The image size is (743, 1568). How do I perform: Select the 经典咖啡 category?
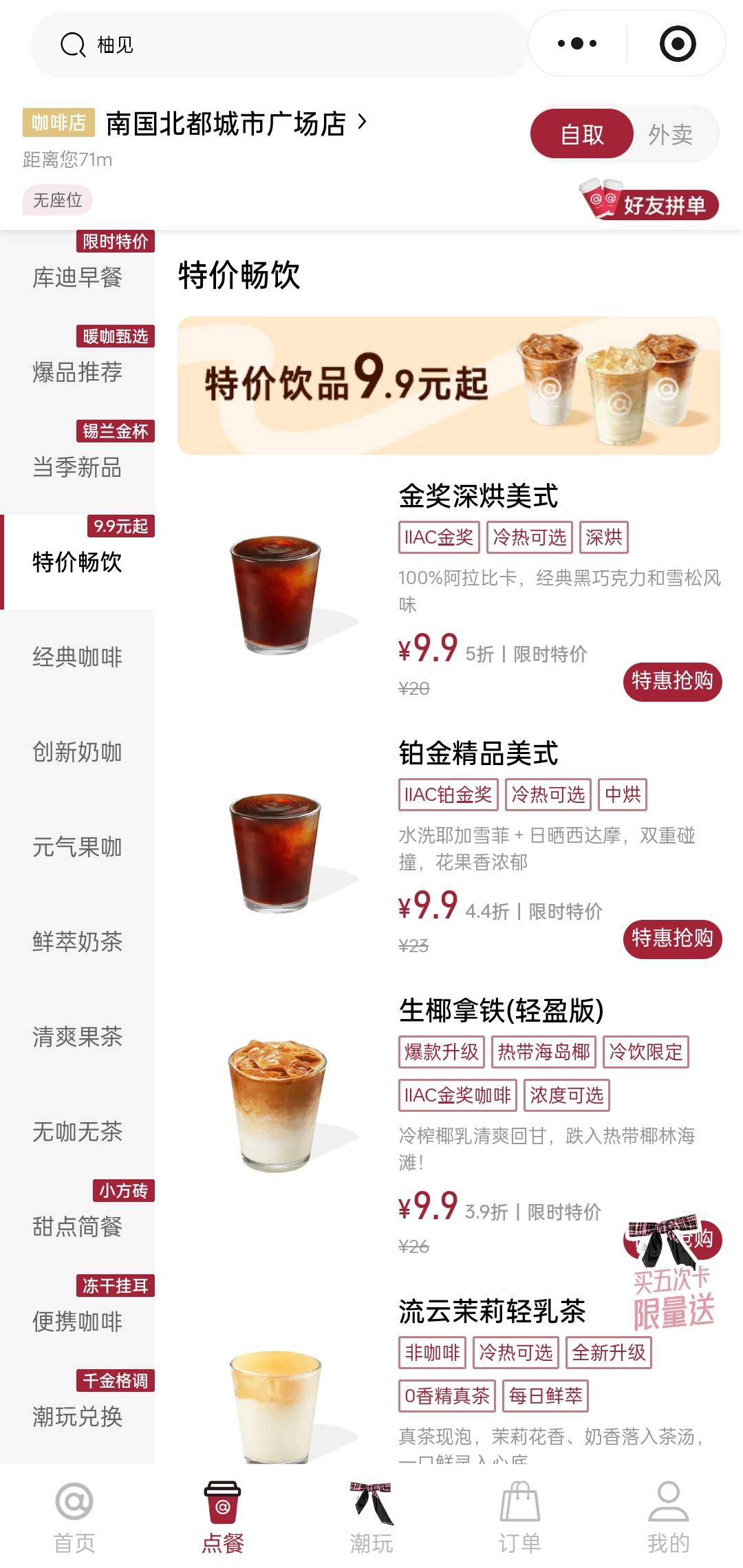pyautogui.click(x=77, y=657)
